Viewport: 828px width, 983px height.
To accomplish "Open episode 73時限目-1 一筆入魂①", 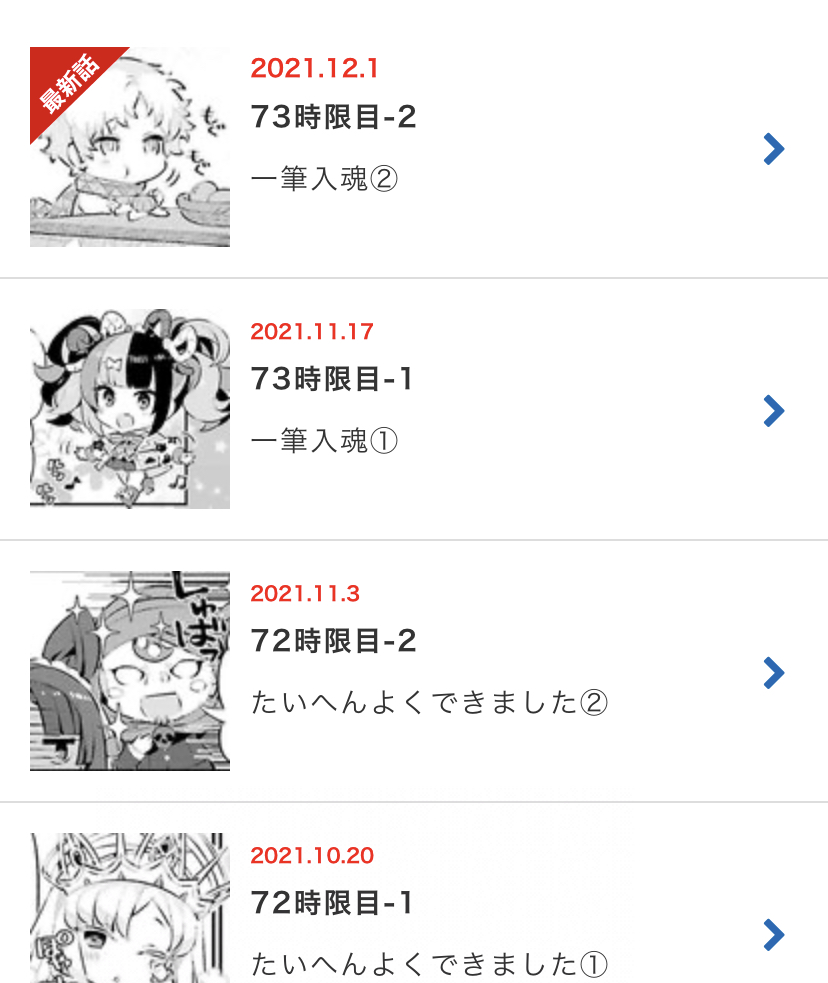I will 414,410.
